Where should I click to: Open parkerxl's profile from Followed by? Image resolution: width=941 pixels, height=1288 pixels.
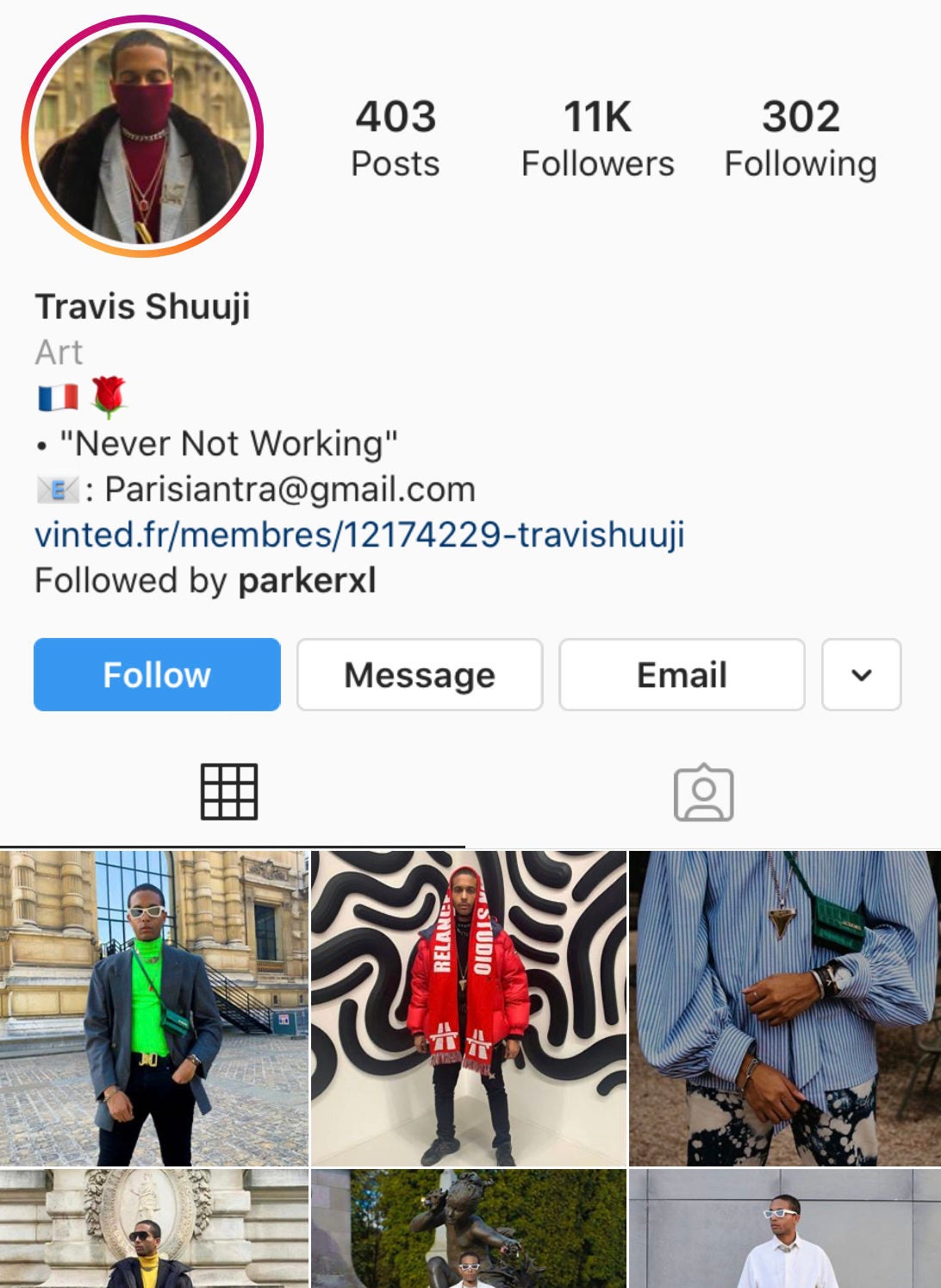coord(307,580)
